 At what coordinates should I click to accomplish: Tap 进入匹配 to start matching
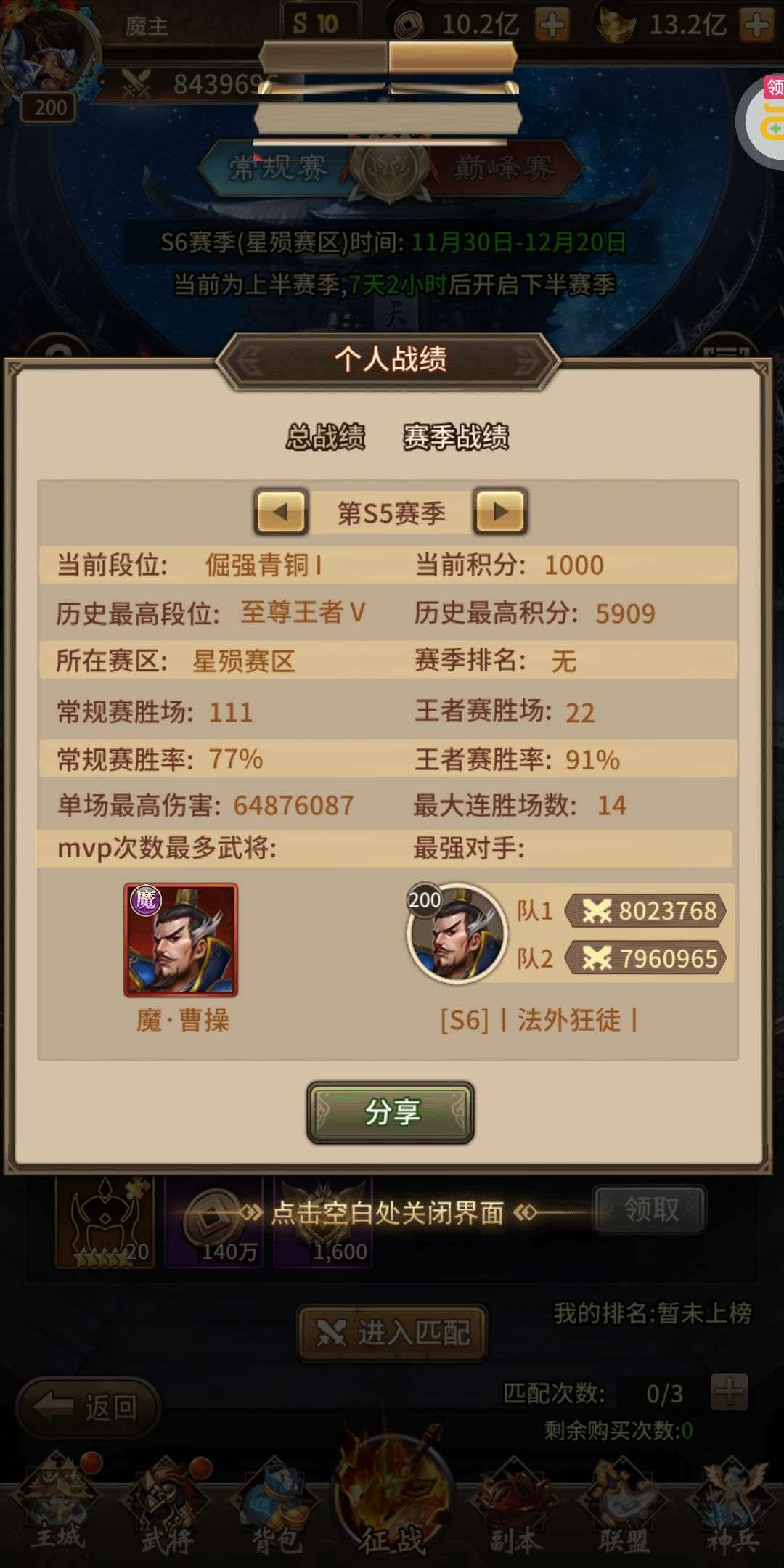(x=392, y=1333)
